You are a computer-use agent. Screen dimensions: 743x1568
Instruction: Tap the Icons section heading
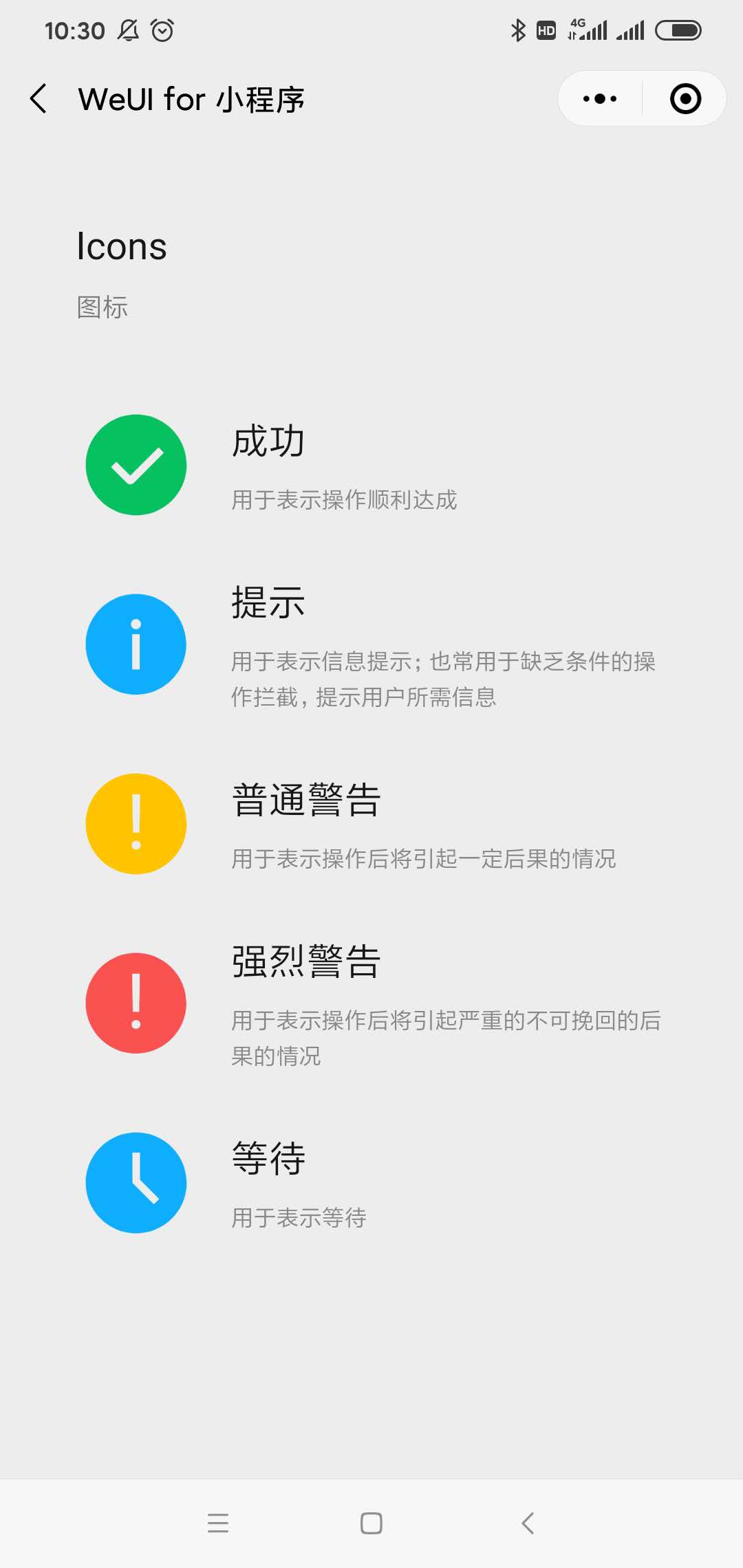pyautogui.click(x=122, y=246)
